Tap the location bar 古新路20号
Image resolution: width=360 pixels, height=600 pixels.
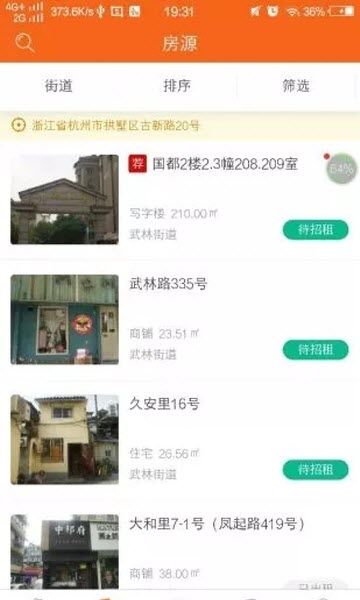click(x=180, y=126)
